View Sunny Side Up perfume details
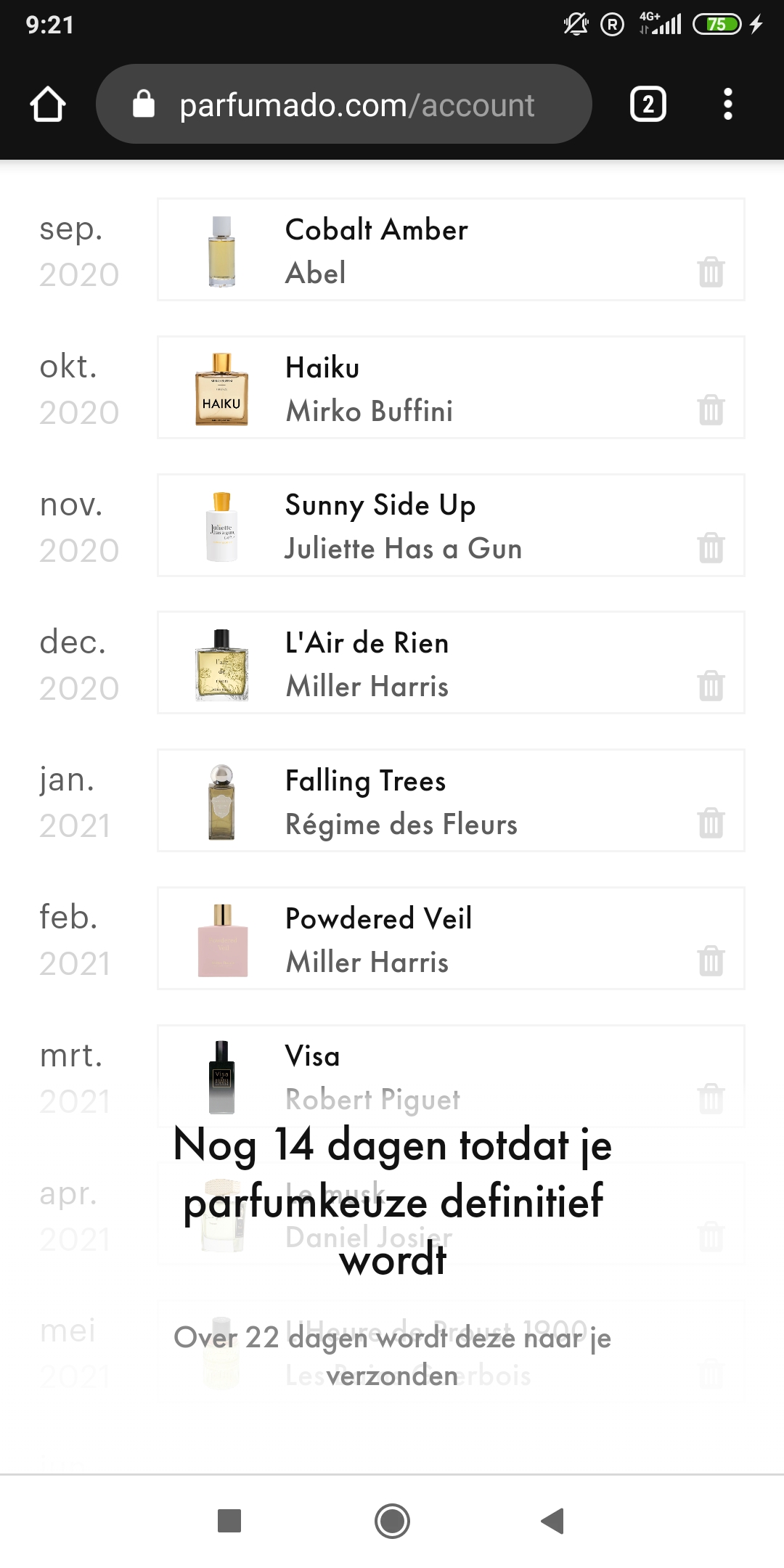Image resolution: width=784 pixels, height=1568 pixels. click(451, 526)
